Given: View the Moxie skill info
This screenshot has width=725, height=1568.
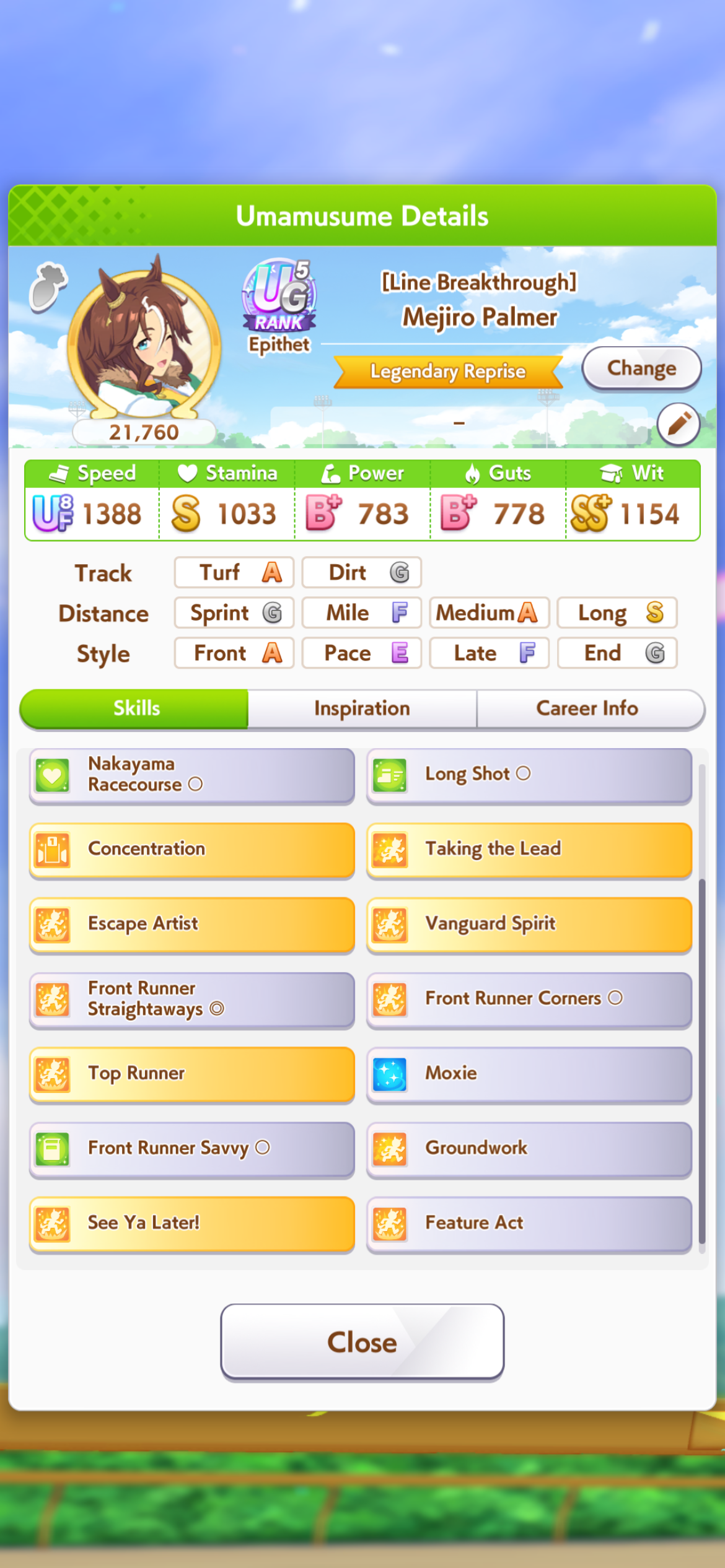Looking at the screenshot, I should coord(529,1074).
